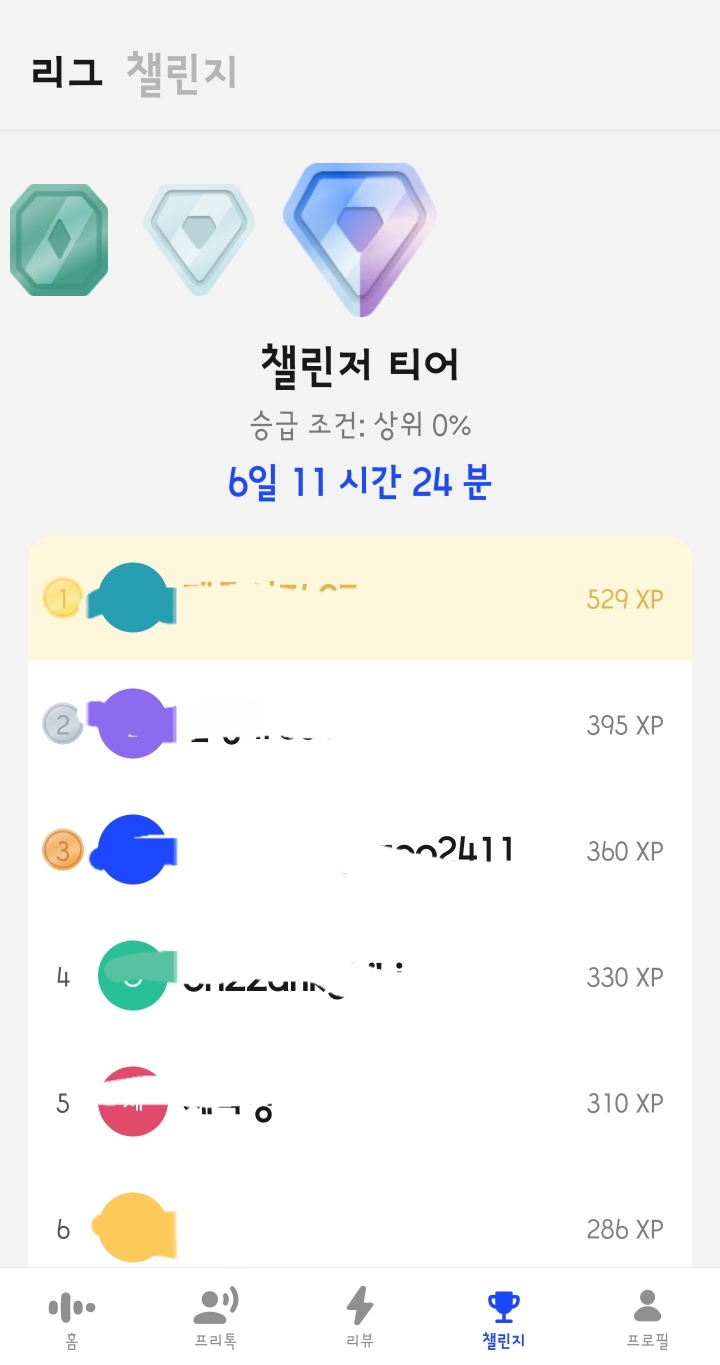Tap the 프리톡 speaking person icon

click(216, 1313)
